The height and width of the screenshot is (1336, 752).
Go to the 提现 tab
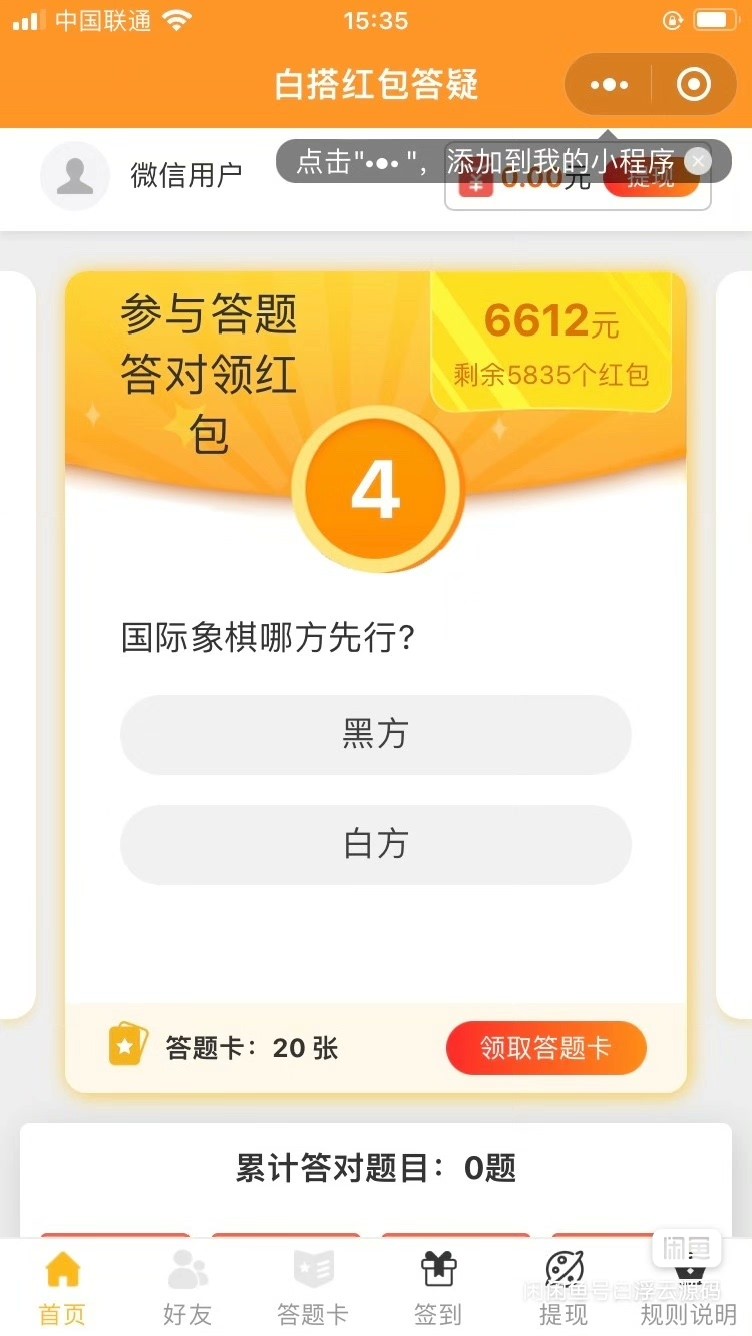coord(563,1288)
